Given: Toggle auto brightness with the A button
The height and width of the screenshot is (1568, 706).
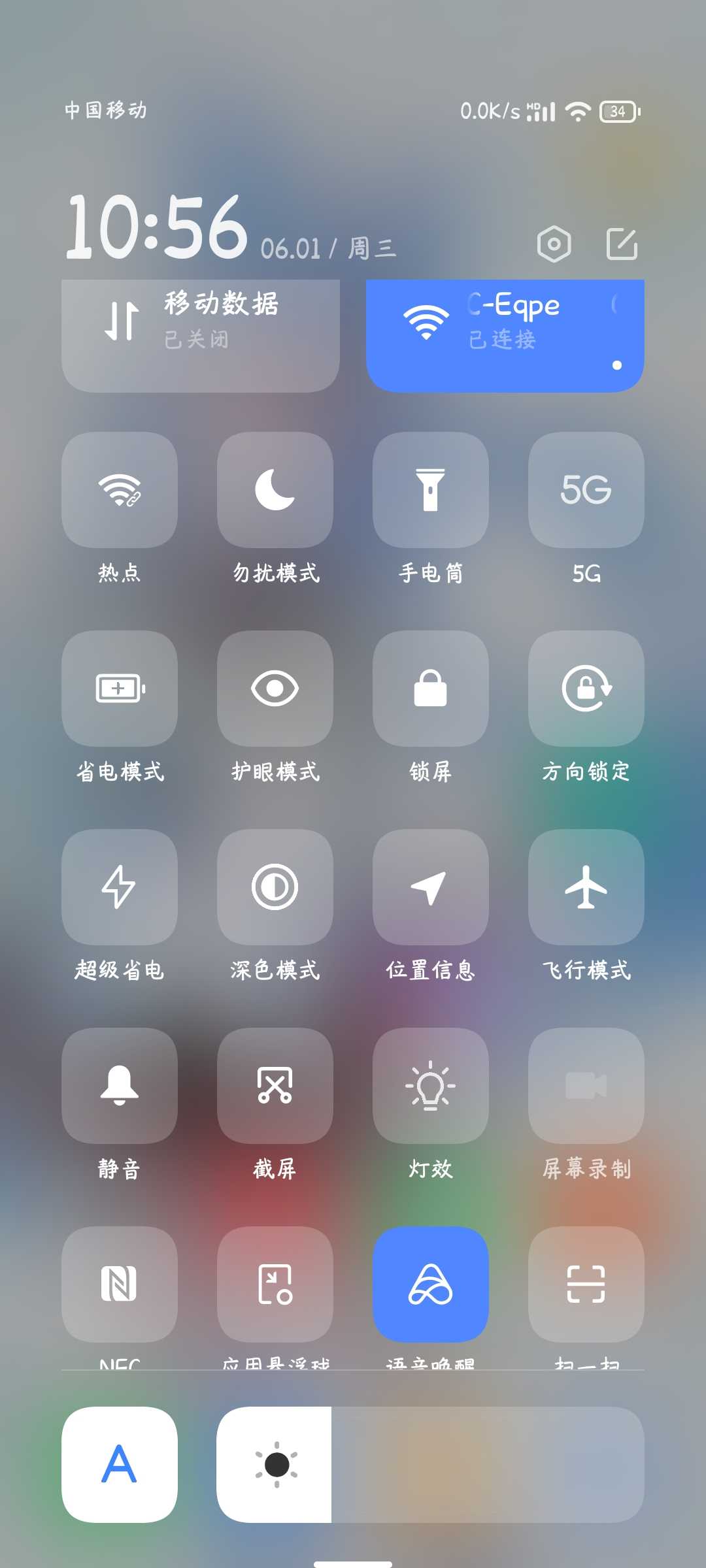Looking at the screenshot, I should [120, 1465].
